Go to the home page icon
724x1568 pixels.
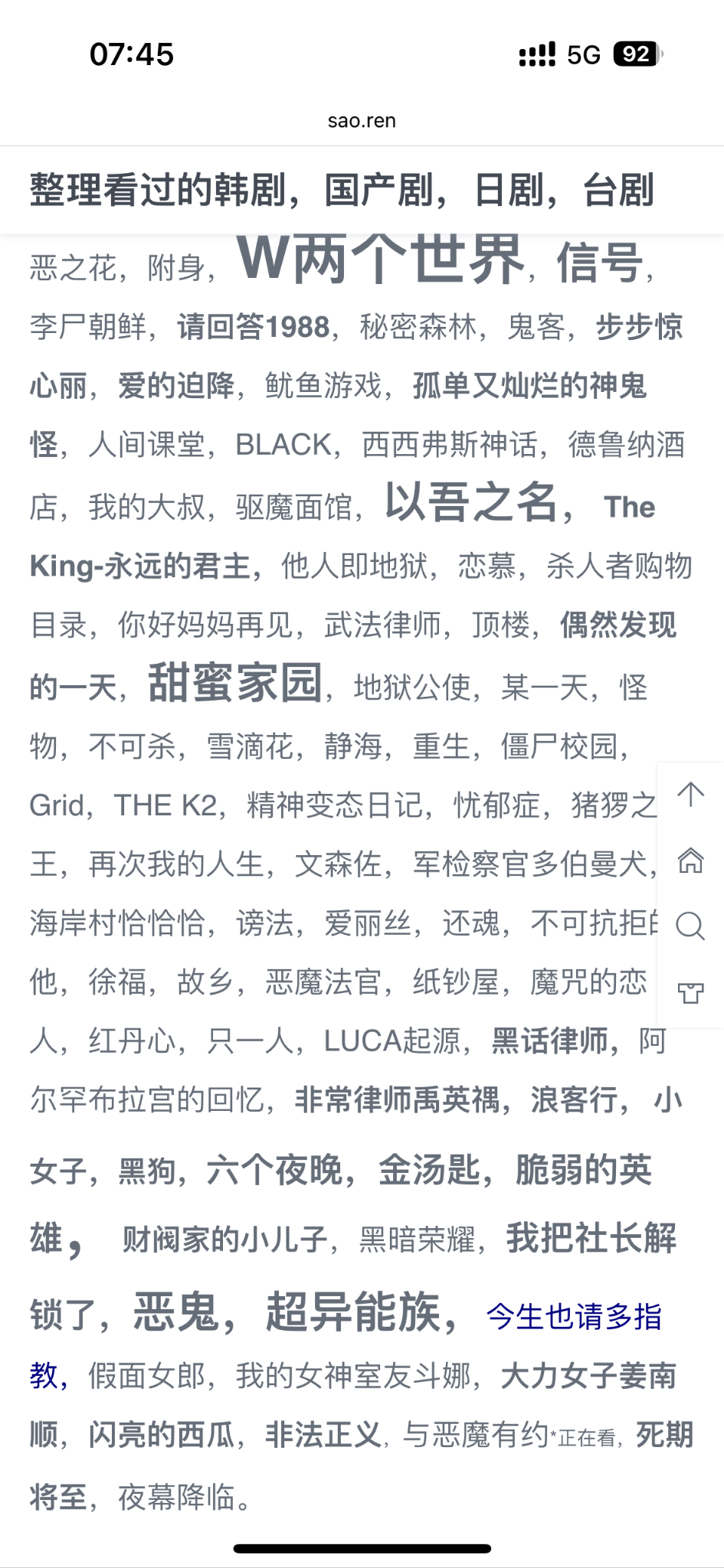(x=690, y=861)
